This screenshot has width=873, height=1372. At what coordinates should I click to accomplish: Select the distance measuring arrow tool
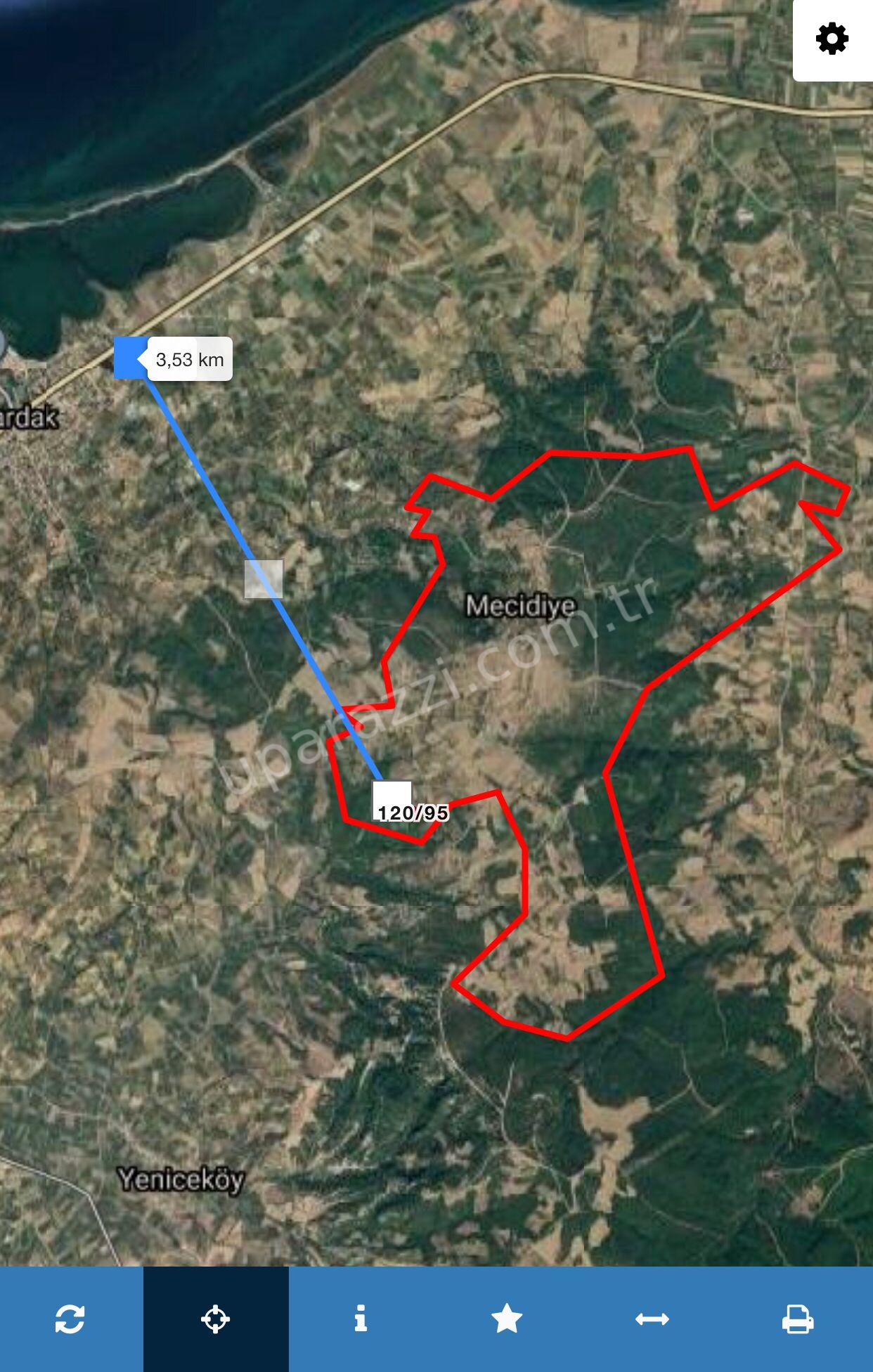pos(652,1319)
